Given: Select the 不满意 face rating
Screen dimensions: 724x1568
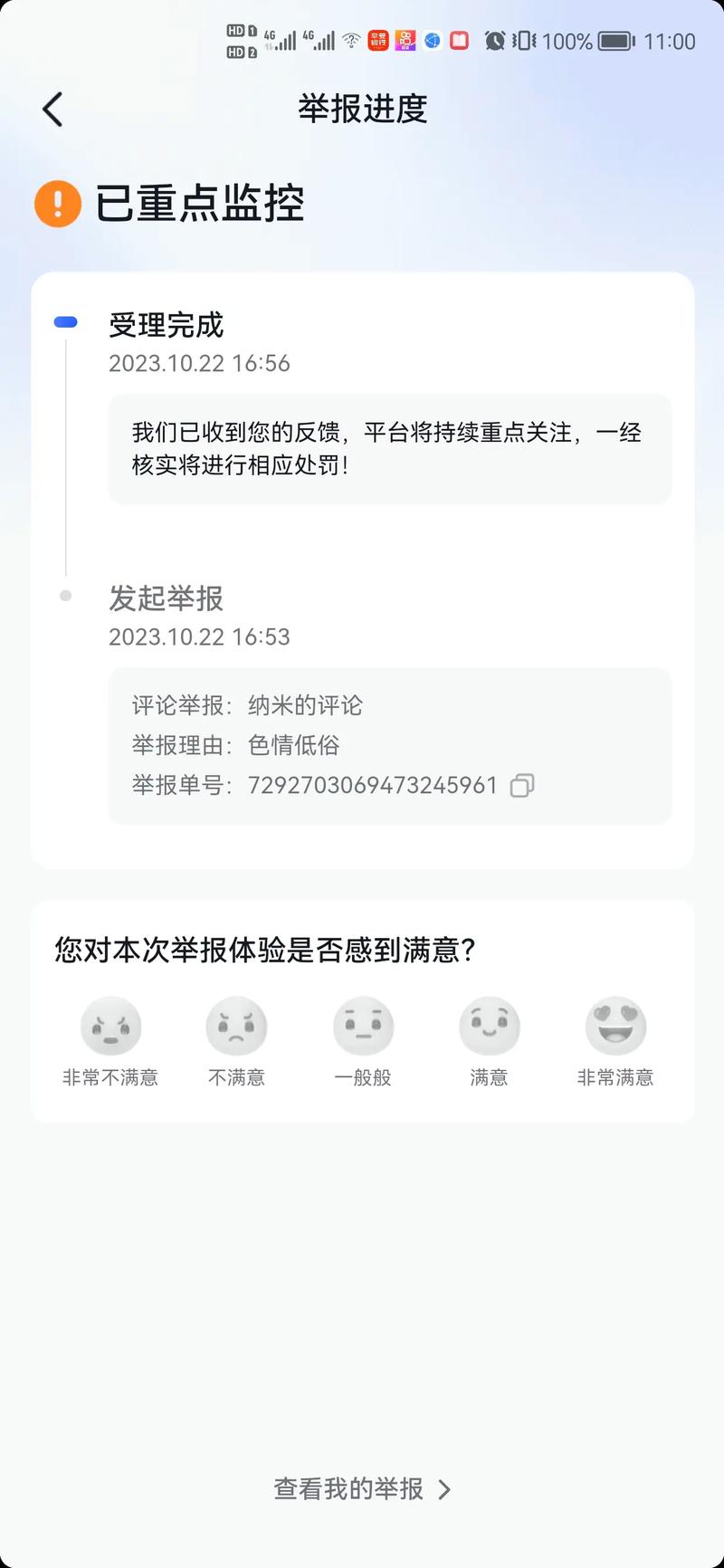Looking at the screenshot, I should 236,1028.
